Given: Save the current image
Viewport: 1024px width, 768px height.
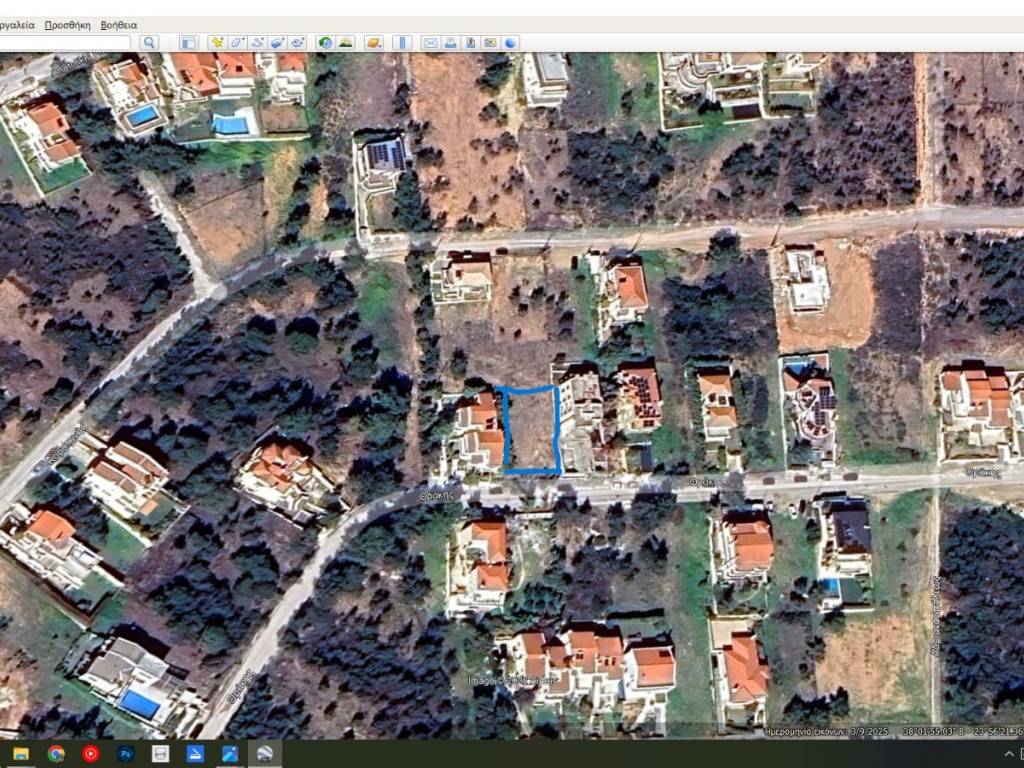Looking at the screenshot, I should click(470, 42).
